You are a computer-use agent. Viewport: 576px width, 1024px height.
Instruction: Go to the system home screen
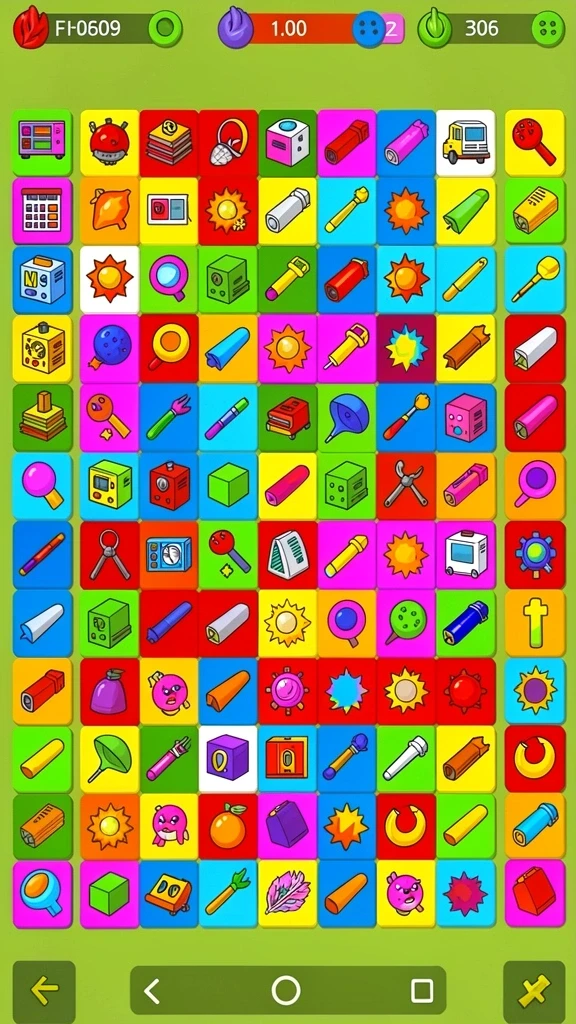pos(286,991)
